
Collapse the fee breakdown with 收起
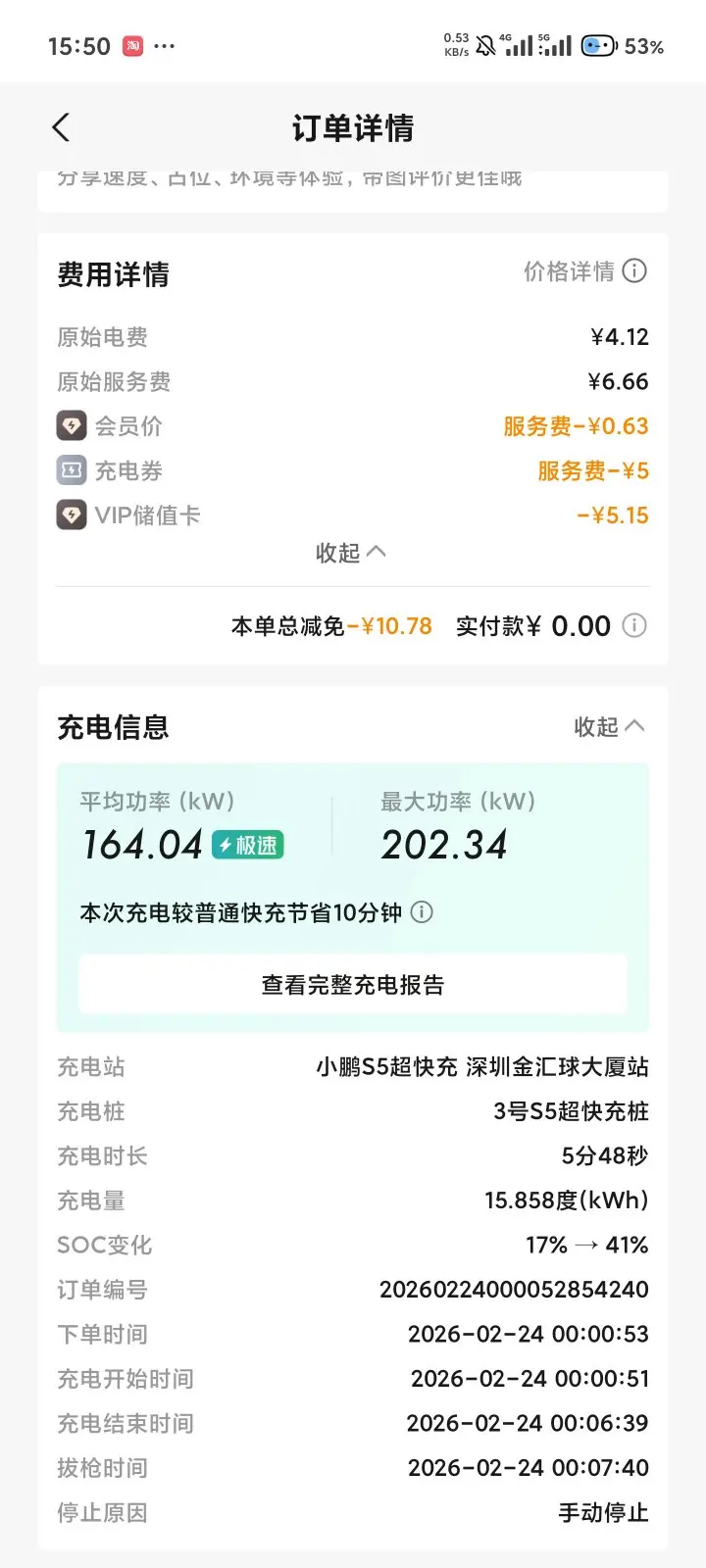click(351, 553)
